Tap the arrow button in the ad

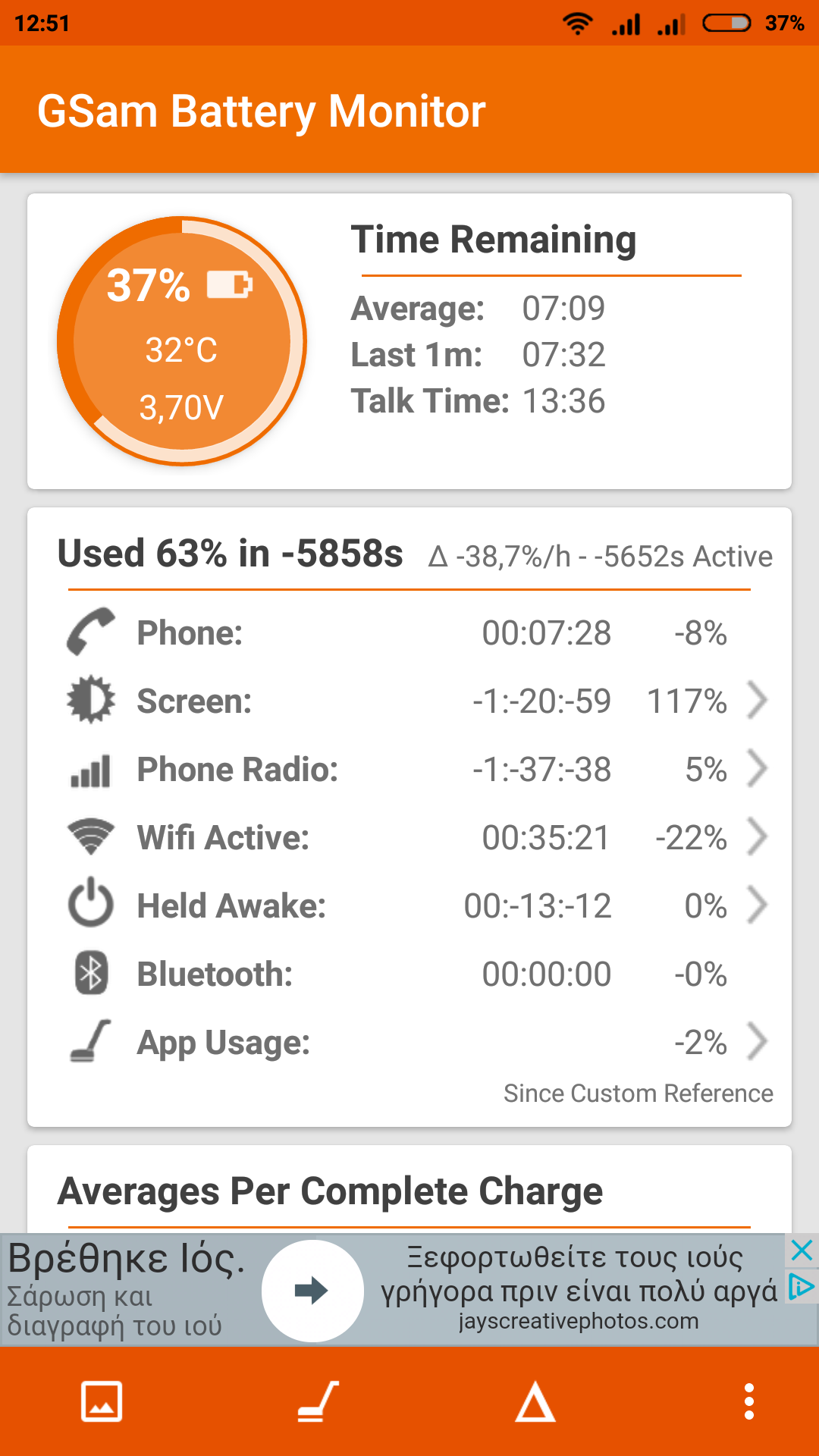coord(312,1290)
